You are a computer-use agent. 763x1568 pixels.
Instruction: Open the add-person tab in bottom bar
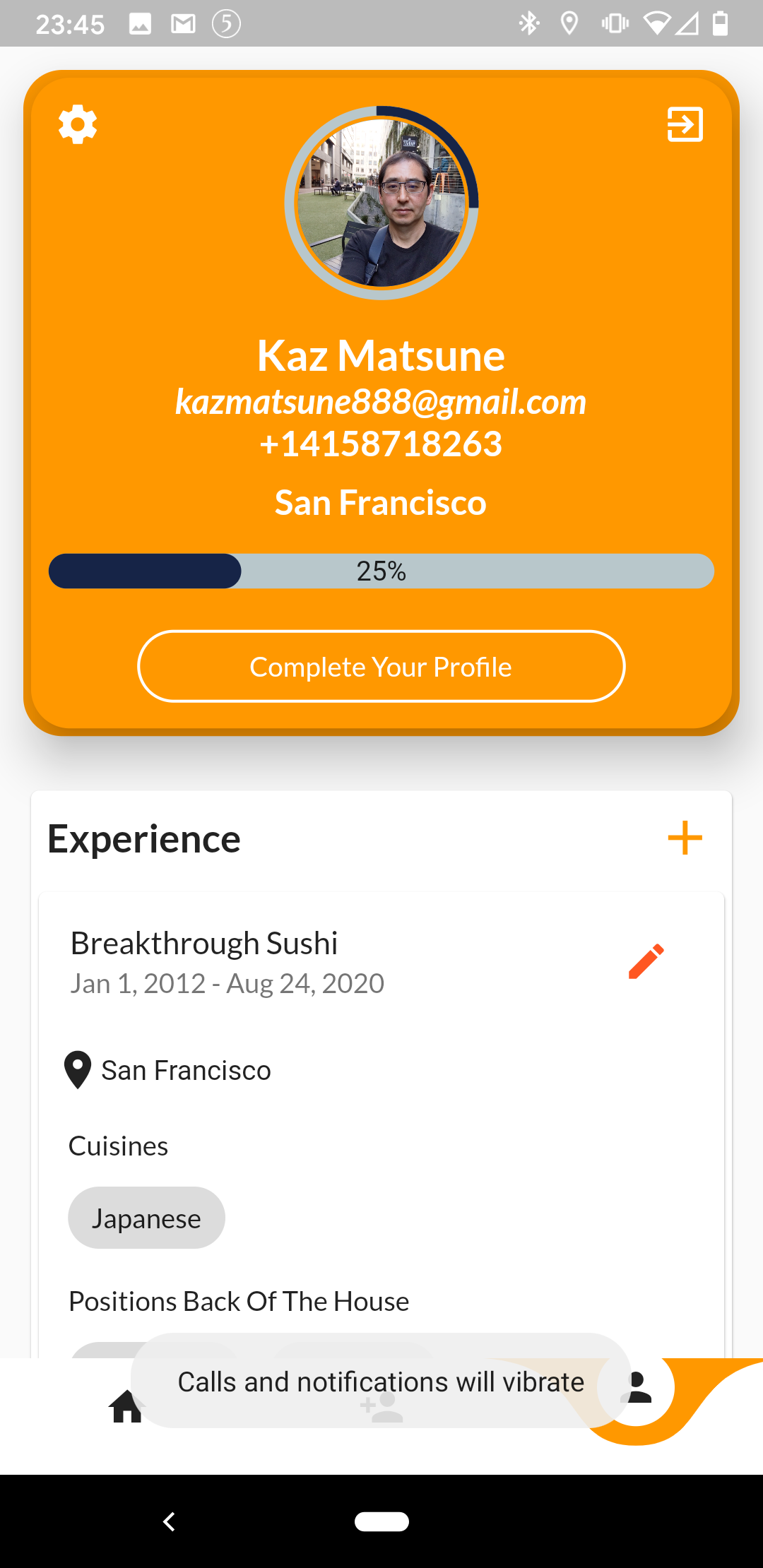(x=381, y=1407)
